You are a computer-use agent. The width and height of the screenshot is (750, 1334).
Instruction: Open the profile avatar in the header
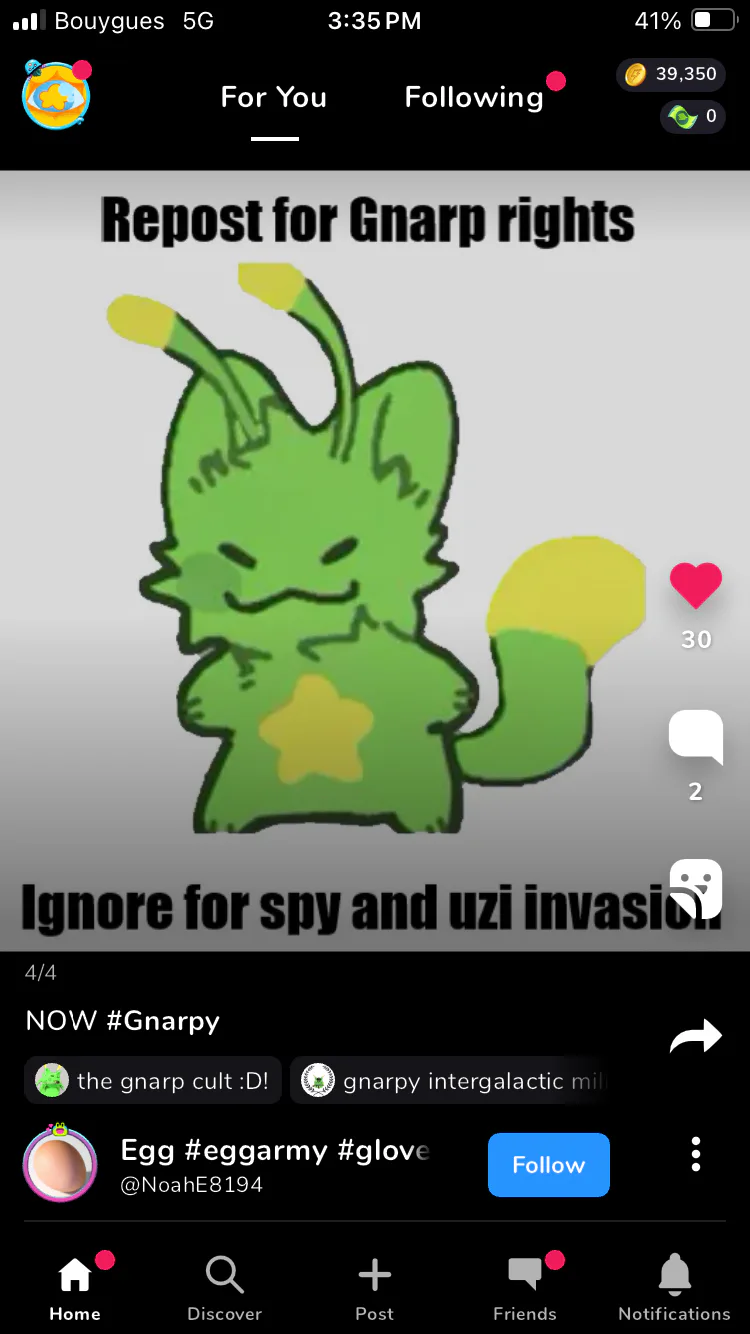tap(57, 95)
